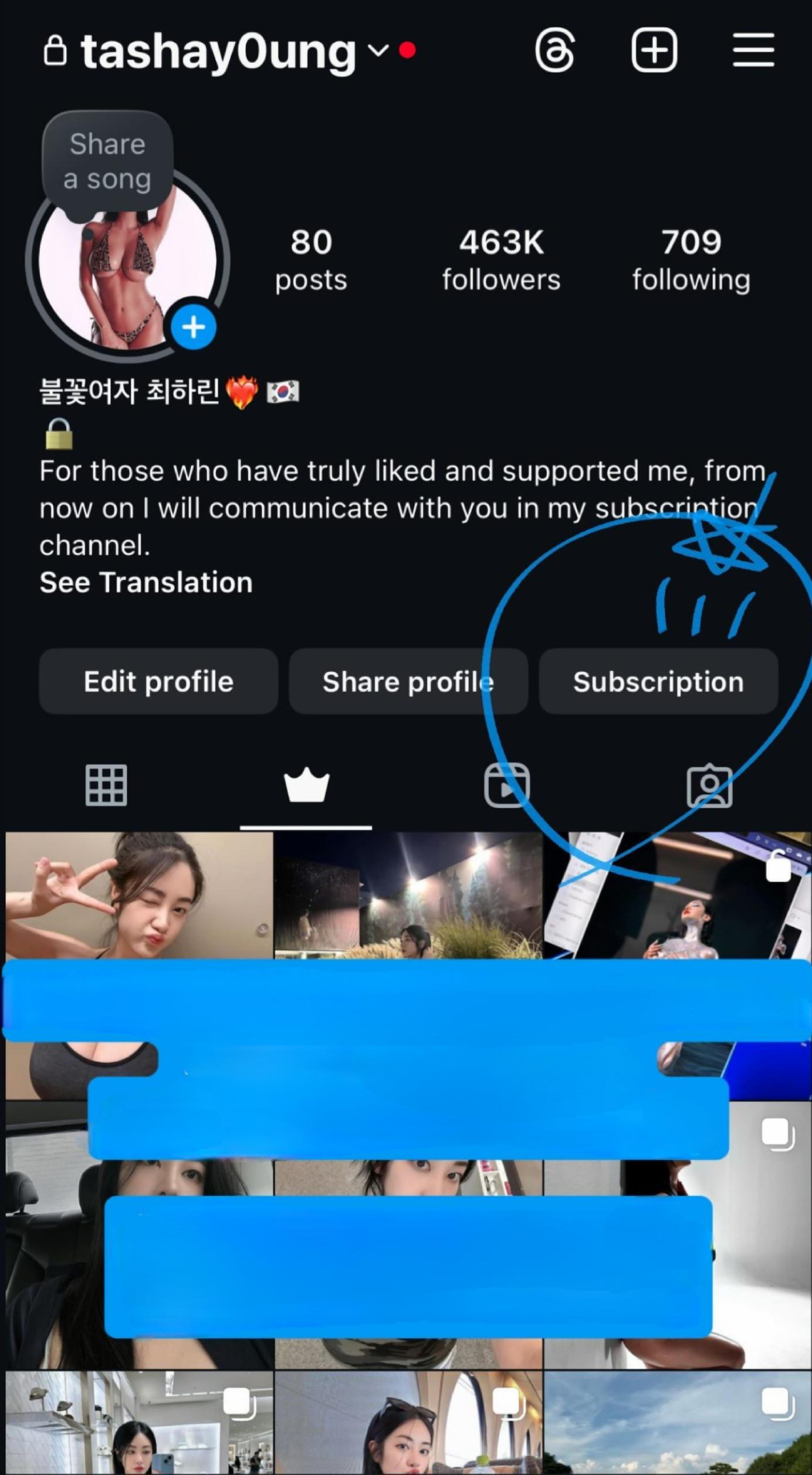Open the Subscription button
The height and width of the screenshot is (1475, 812).
click(x=658, y=681)
